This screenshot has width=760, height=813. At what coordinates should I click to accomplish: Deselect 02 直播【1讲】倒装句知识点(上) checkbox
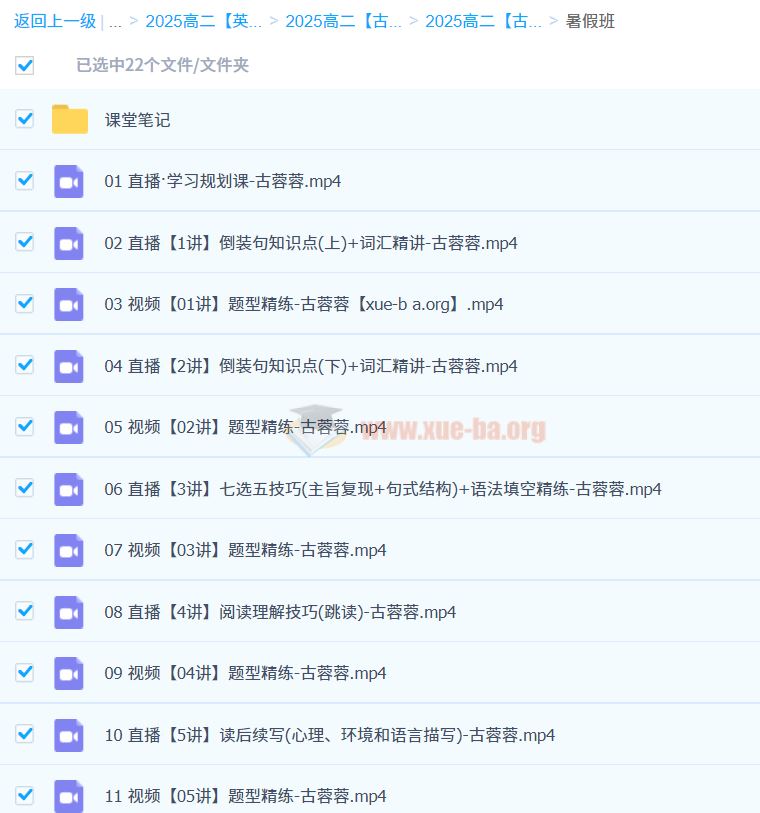(25, 242)
